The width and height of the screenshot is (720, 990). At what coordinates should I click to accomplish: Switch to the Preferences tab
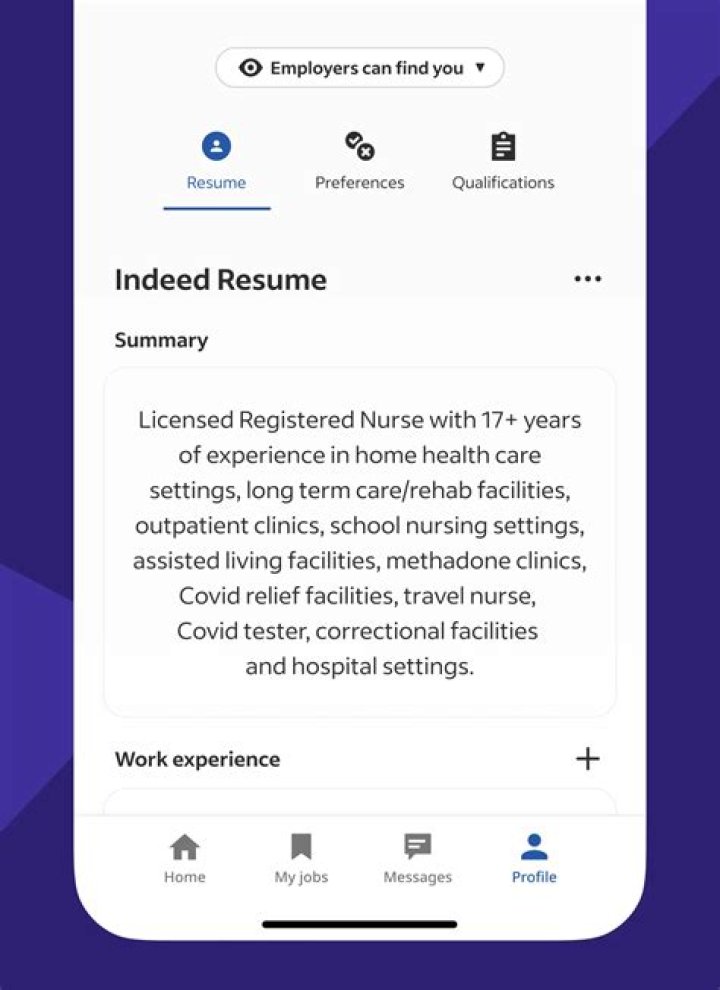coord(359,160)
